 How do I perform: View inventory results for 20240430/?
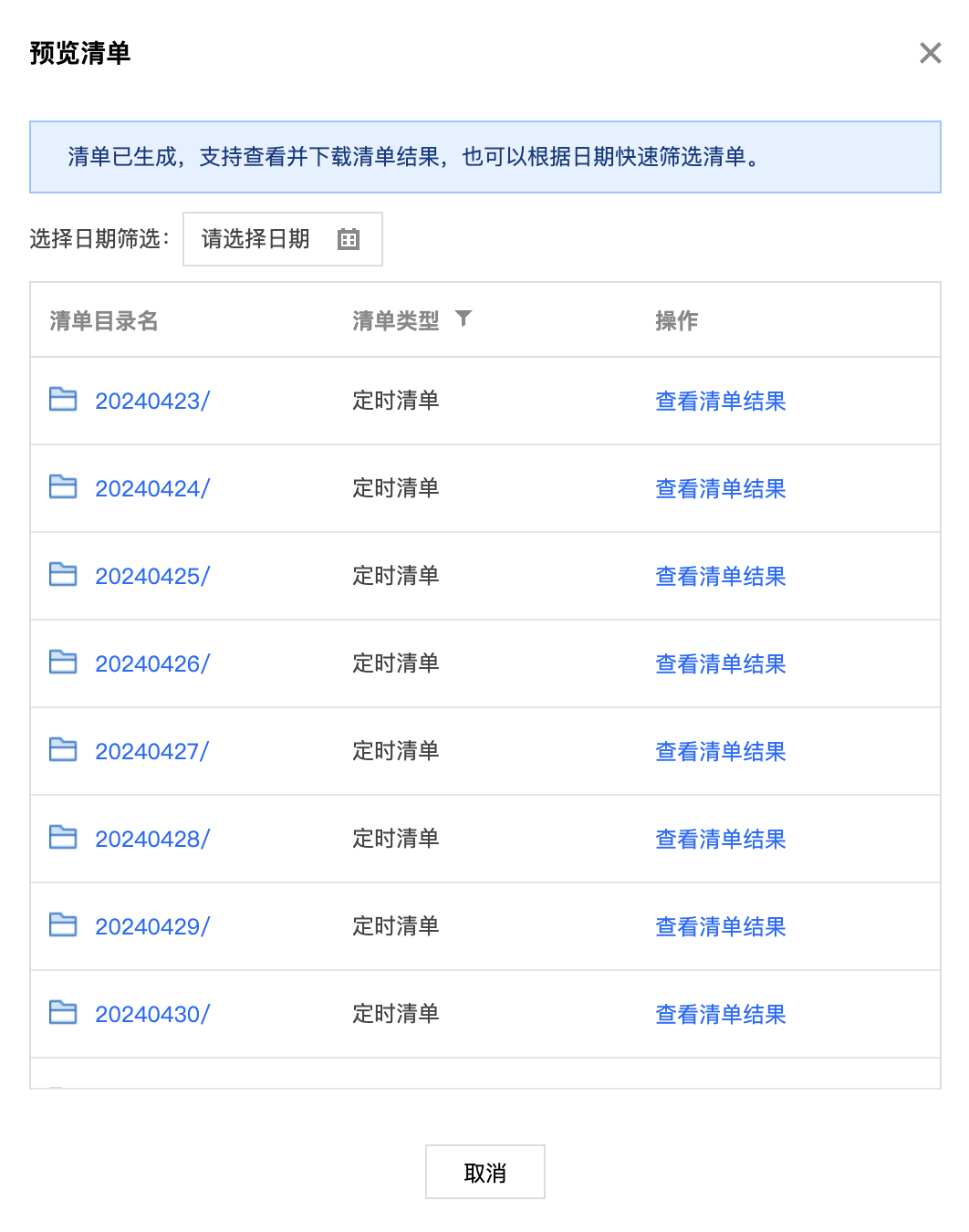(720, 1014)
